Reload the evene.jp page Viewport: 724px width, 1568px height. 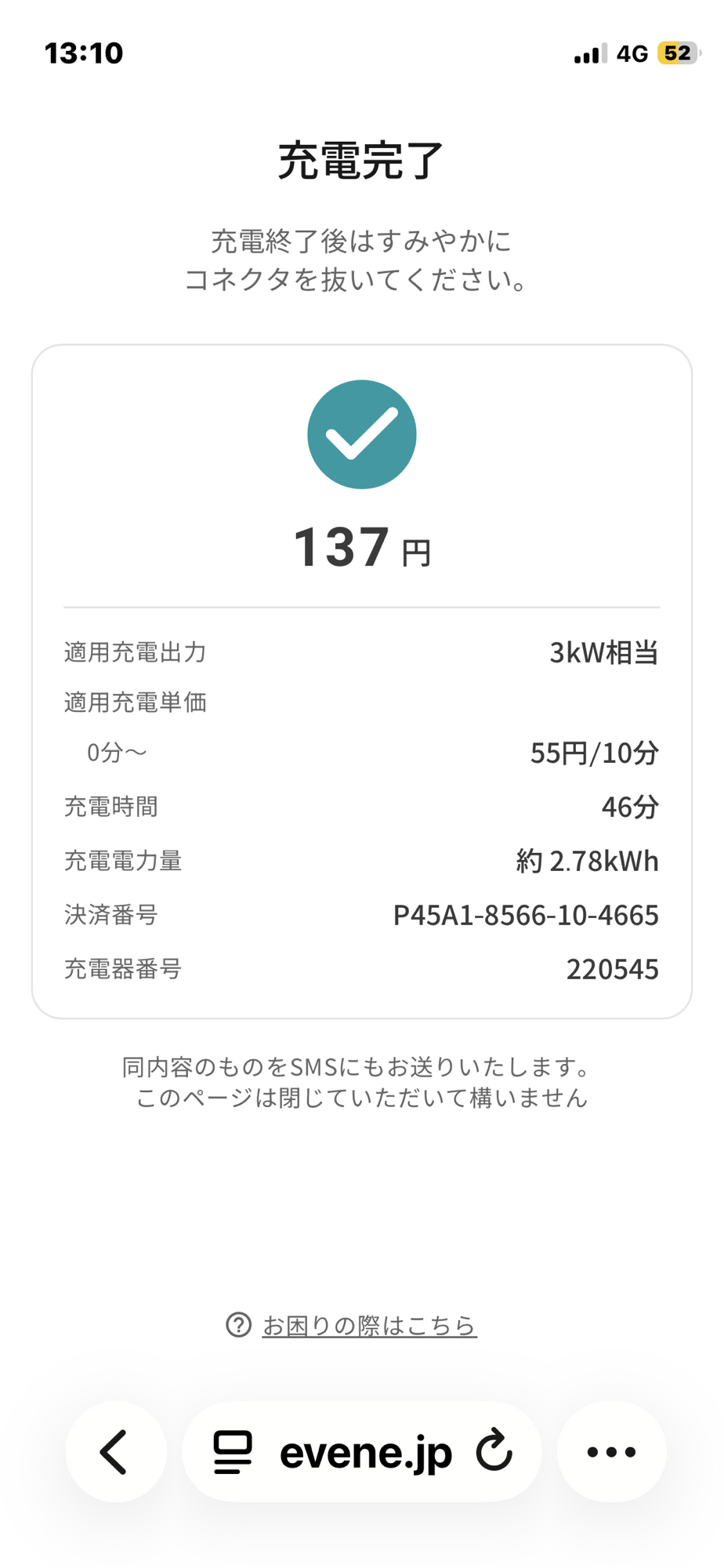click(494, 1450)
